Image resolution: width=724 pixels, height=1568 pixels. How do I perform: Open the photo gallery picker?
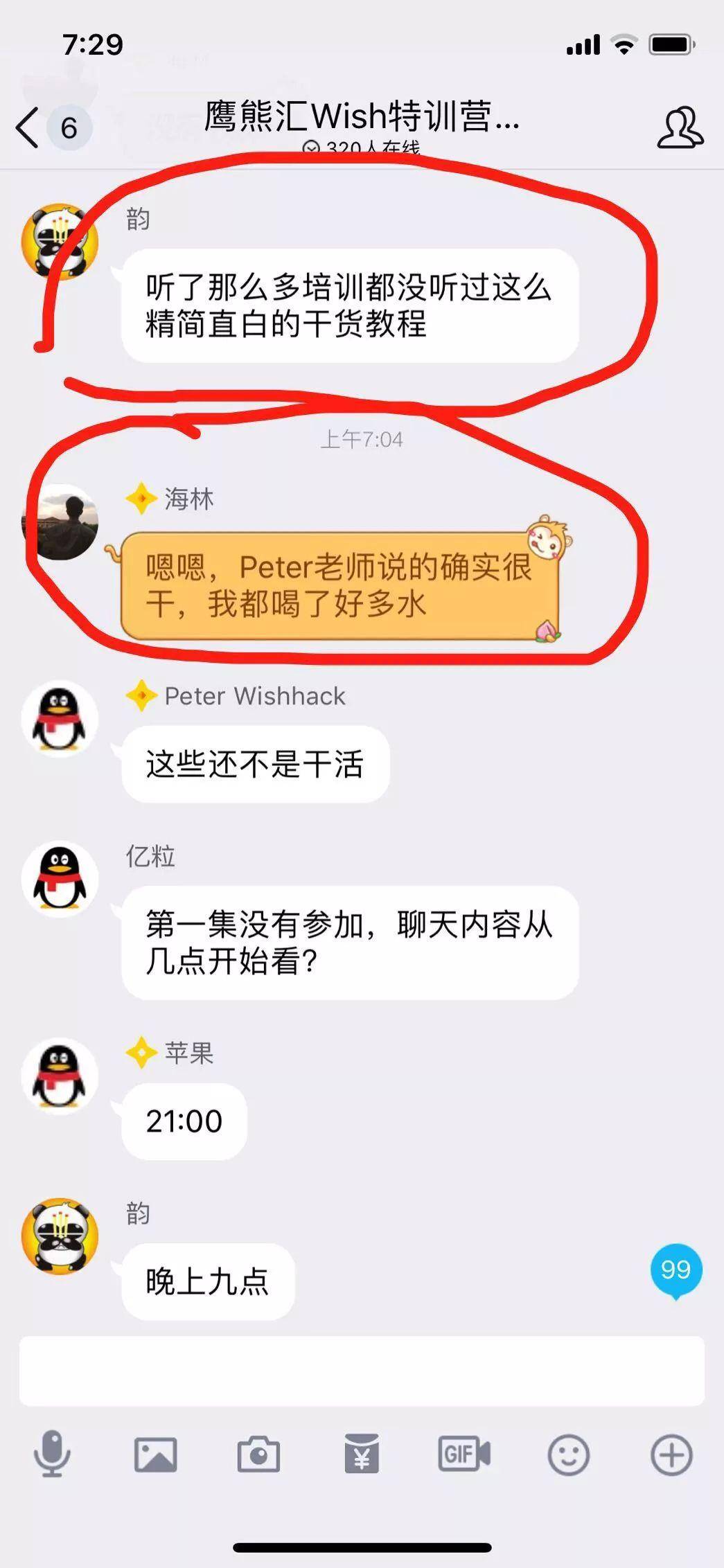(155, 1454)
